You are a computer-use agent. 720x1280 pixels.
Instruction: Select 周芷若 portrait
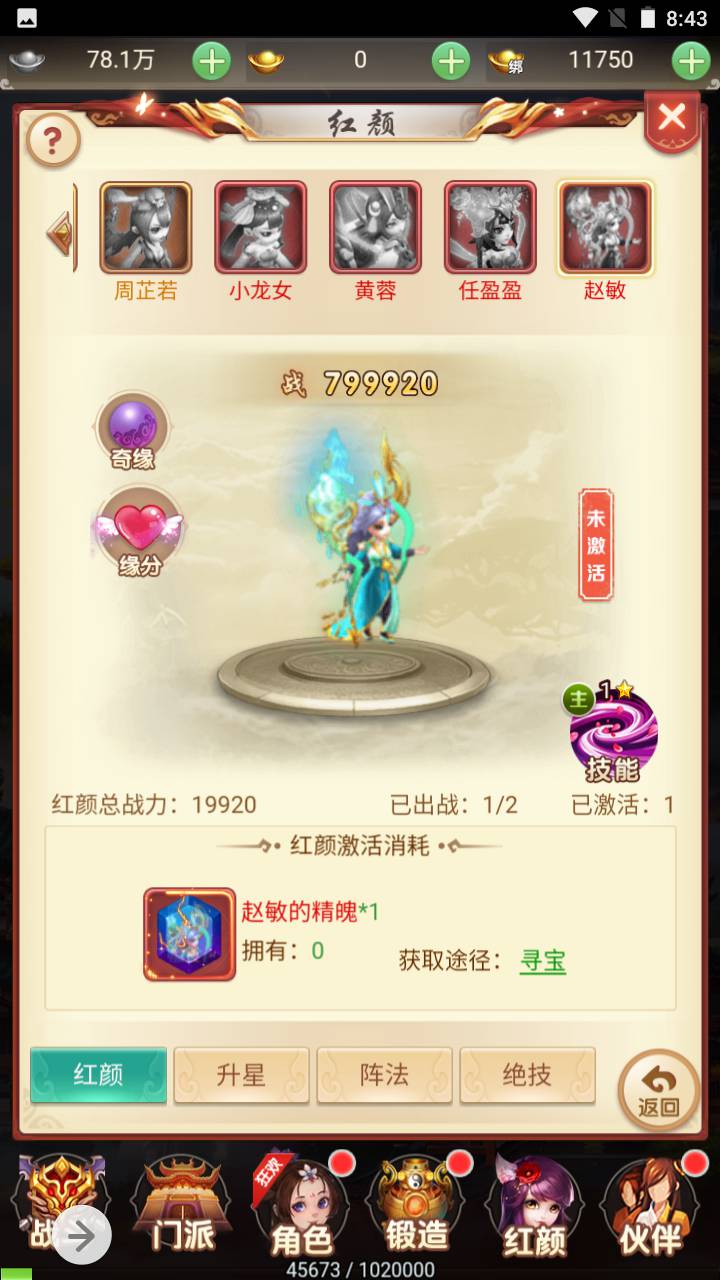coord(146,228)
